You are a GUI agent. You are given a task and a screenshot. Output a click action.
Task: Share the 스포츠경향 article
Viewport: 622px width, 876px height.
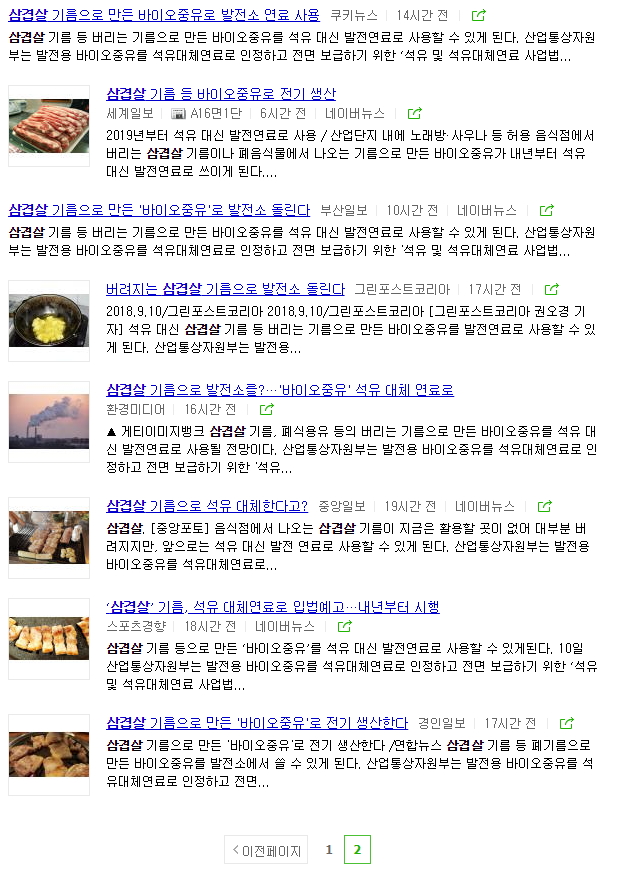(345, 627)
